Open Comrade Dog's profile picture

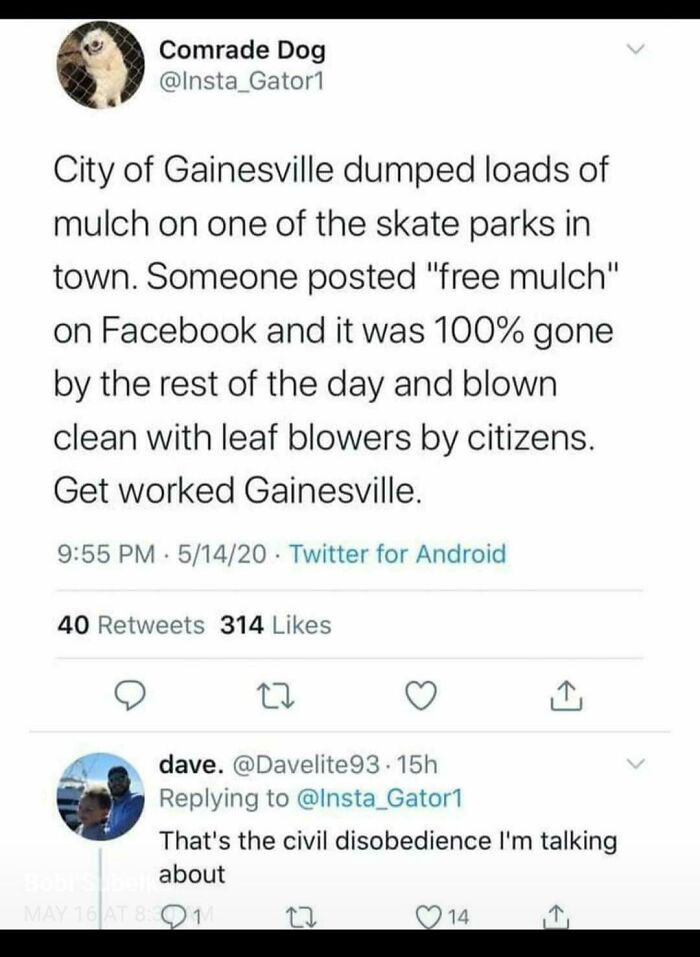click(x=101, y=65)
